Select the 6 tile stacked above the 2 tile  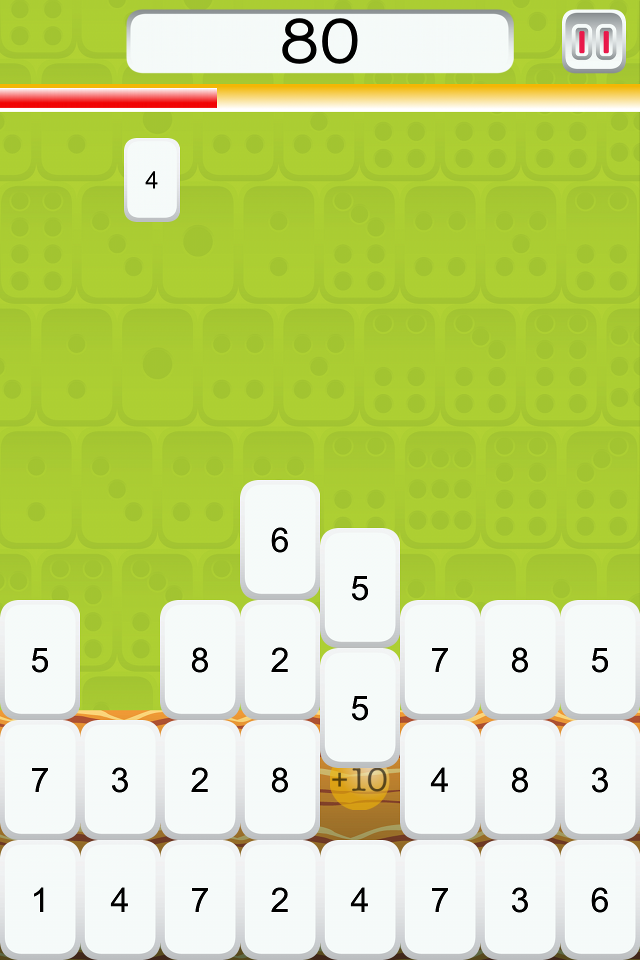click(x=280, y=539)
